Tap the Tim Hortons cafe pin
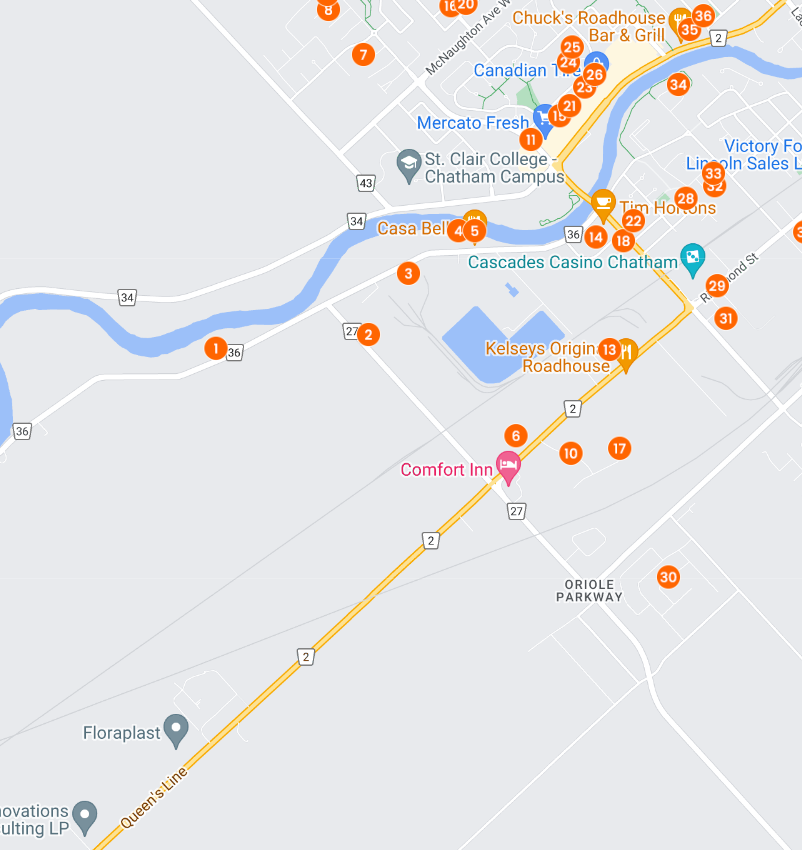The height and width of the screenshot is (850, 802). [x=603, y=202]
